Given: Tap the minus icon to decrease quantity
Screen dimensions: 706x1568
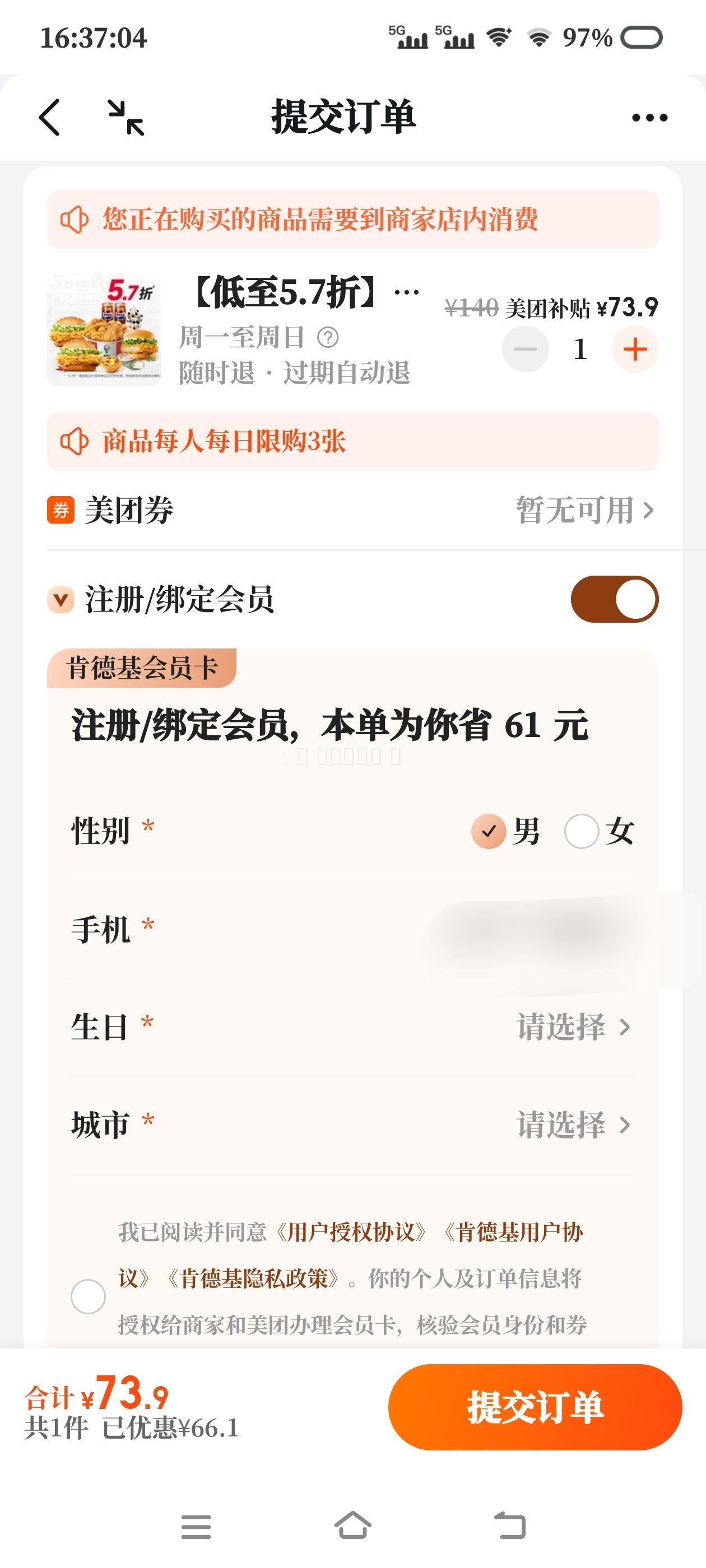Looking at the screenshot, I should pos(526,349).
